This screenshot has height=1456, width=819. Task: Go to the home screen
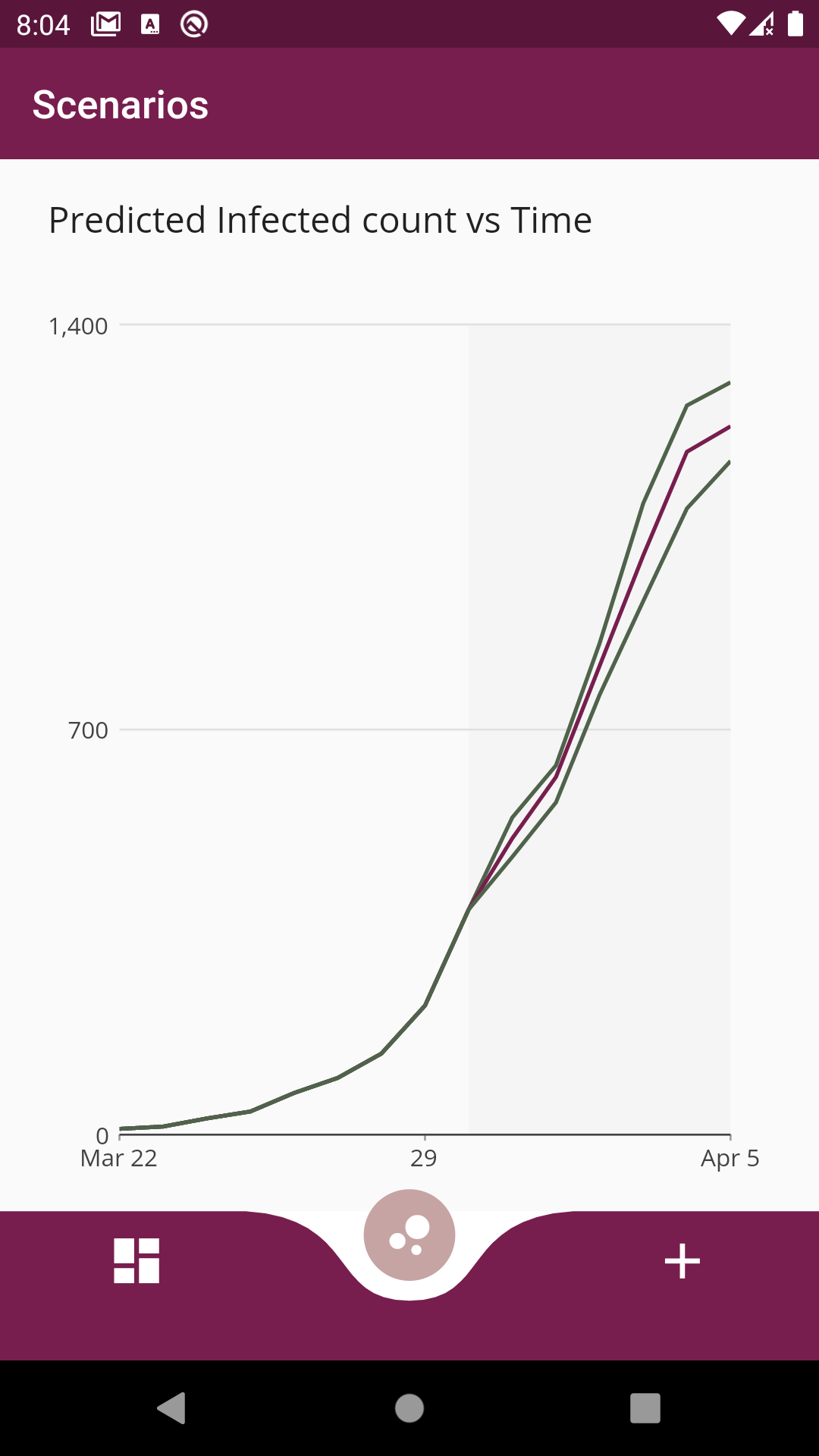coord(409,1408)
